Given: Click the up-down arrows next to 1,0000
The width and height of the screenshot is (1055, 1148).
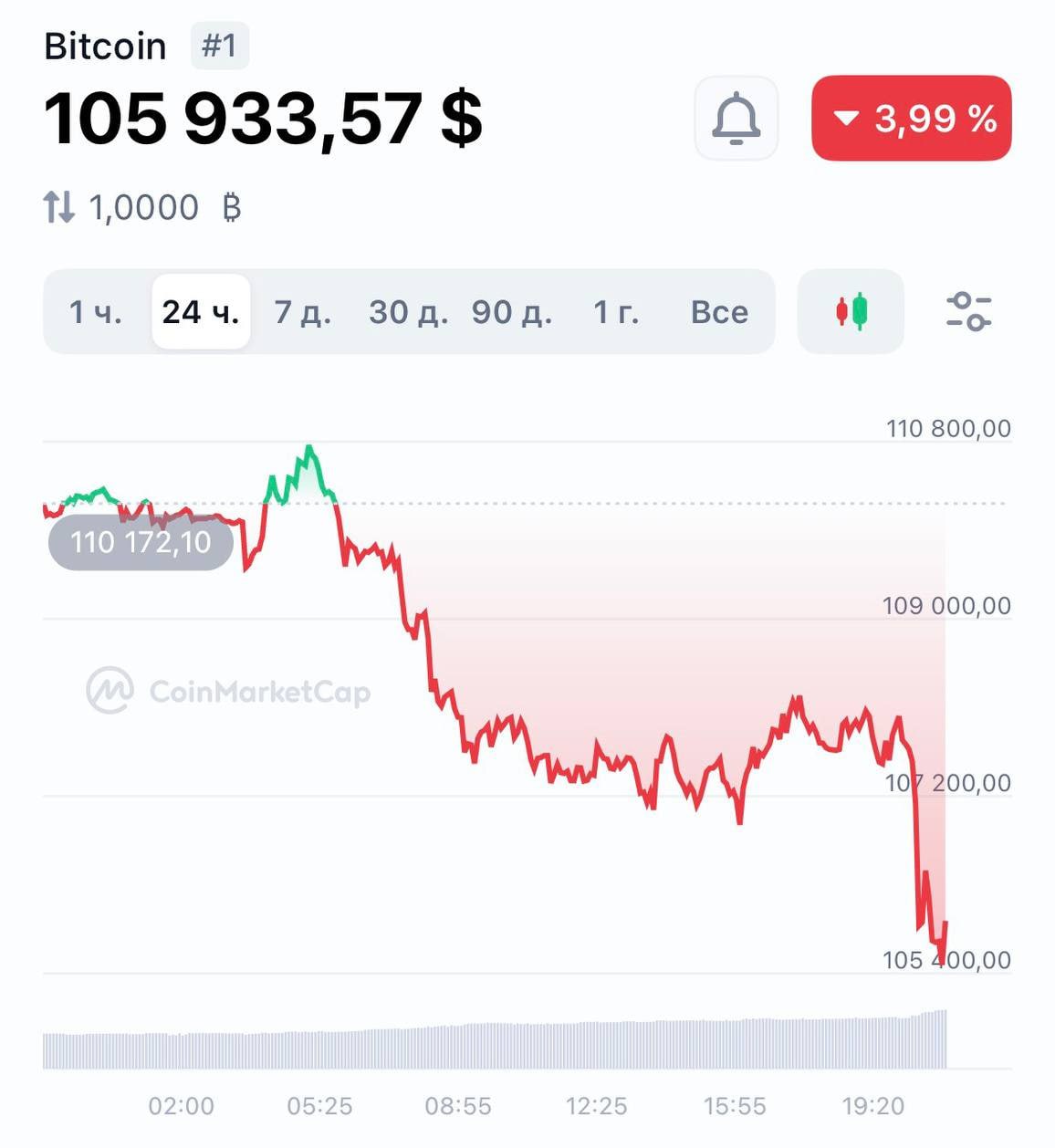Looking at the screenshot, I should pos(58,207).
